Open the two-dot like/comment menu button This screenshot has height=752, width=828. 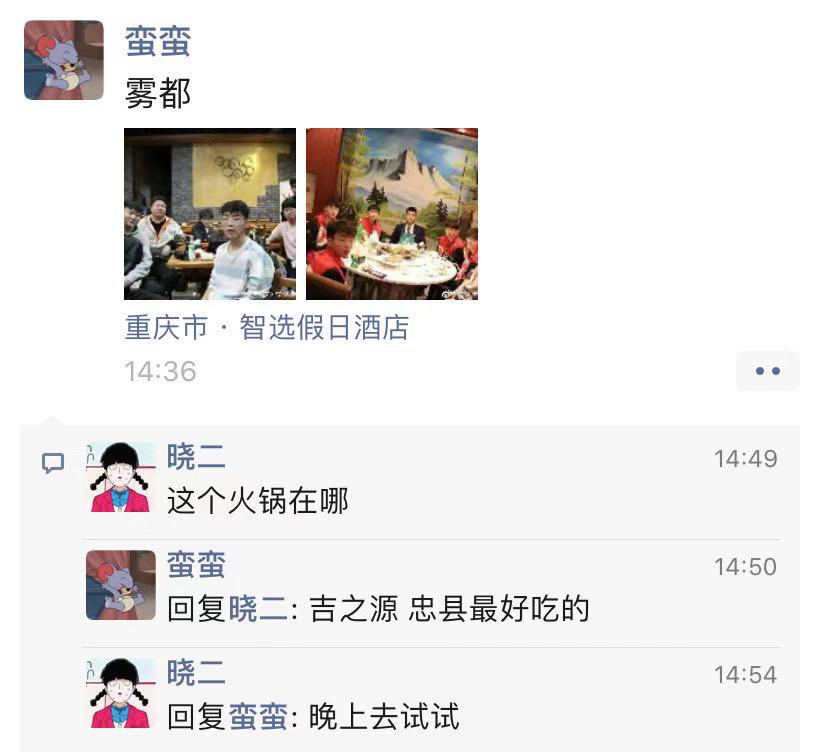point(767,371)
